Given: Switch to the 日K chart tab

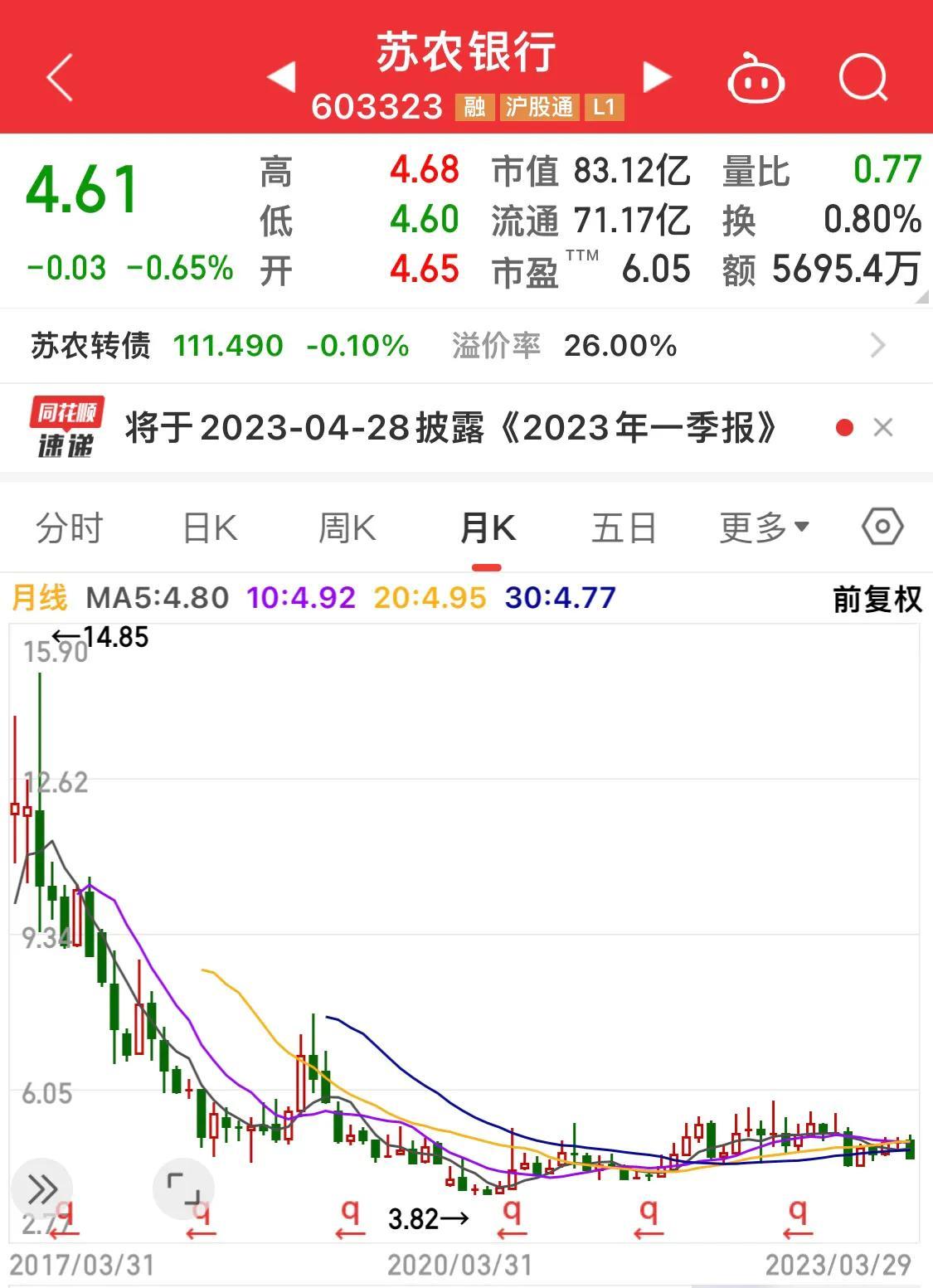Looking at the screenshot, I should click(x=210, y=526).
